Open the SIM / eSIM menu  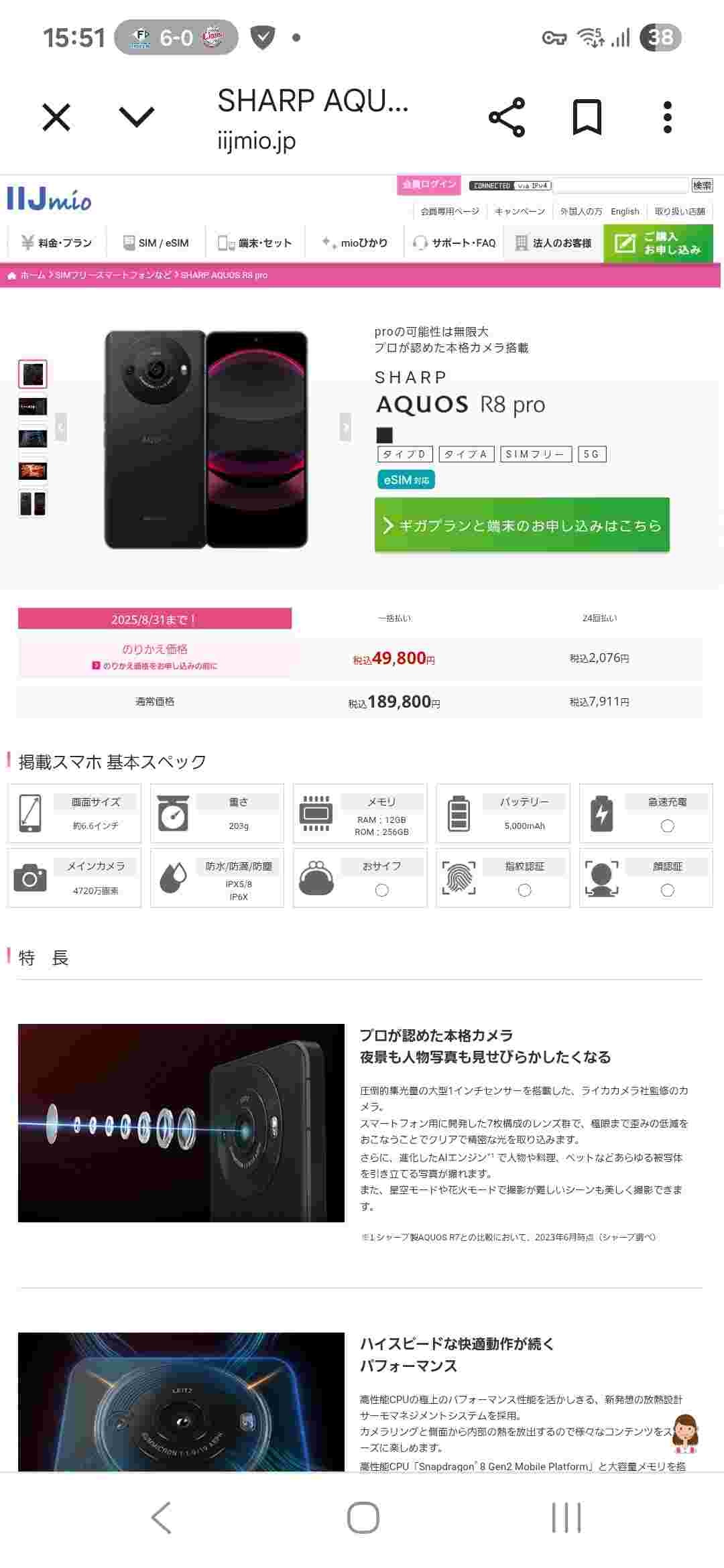[156, 243]
